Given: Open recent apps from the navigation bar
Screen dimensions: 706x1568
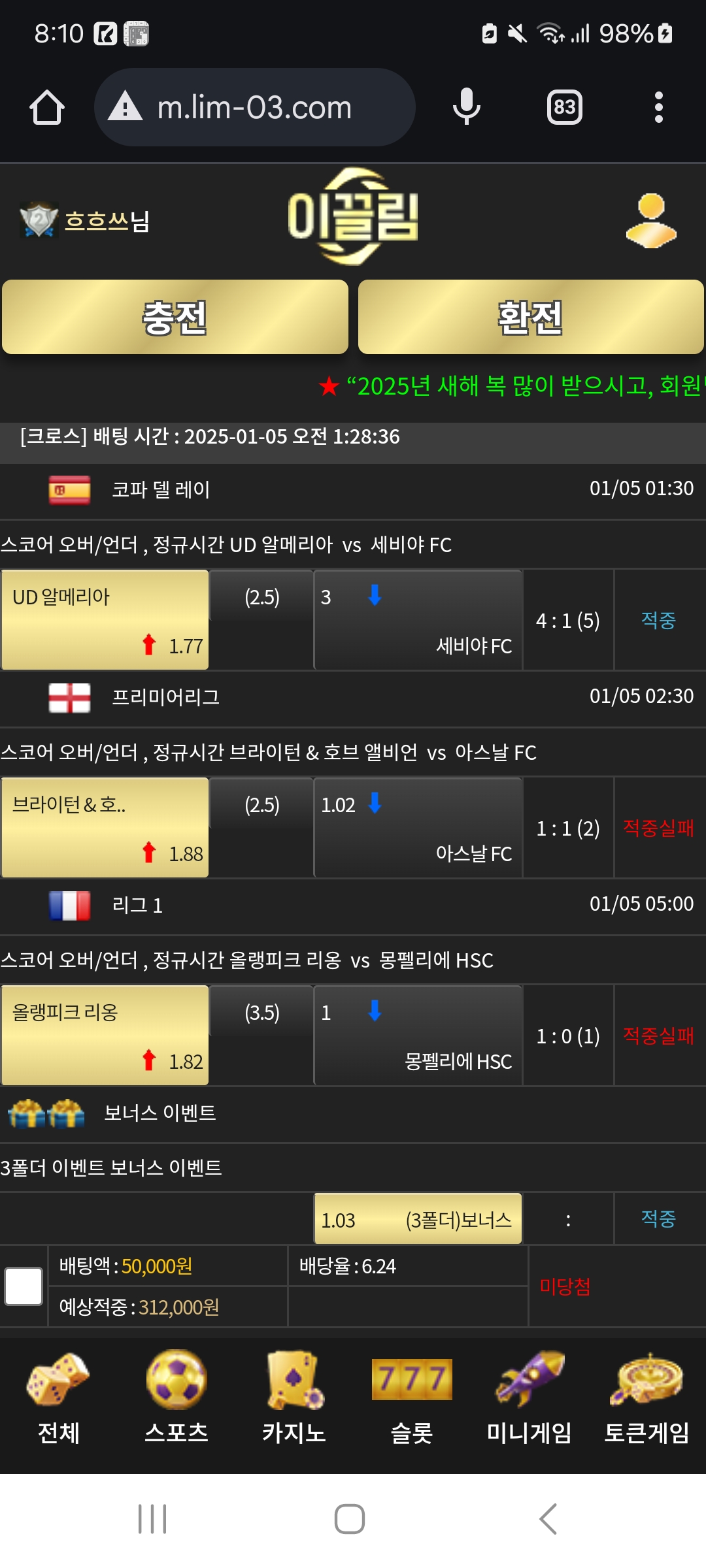Looking at the screenshot, I should click(x=152, y=1519).
